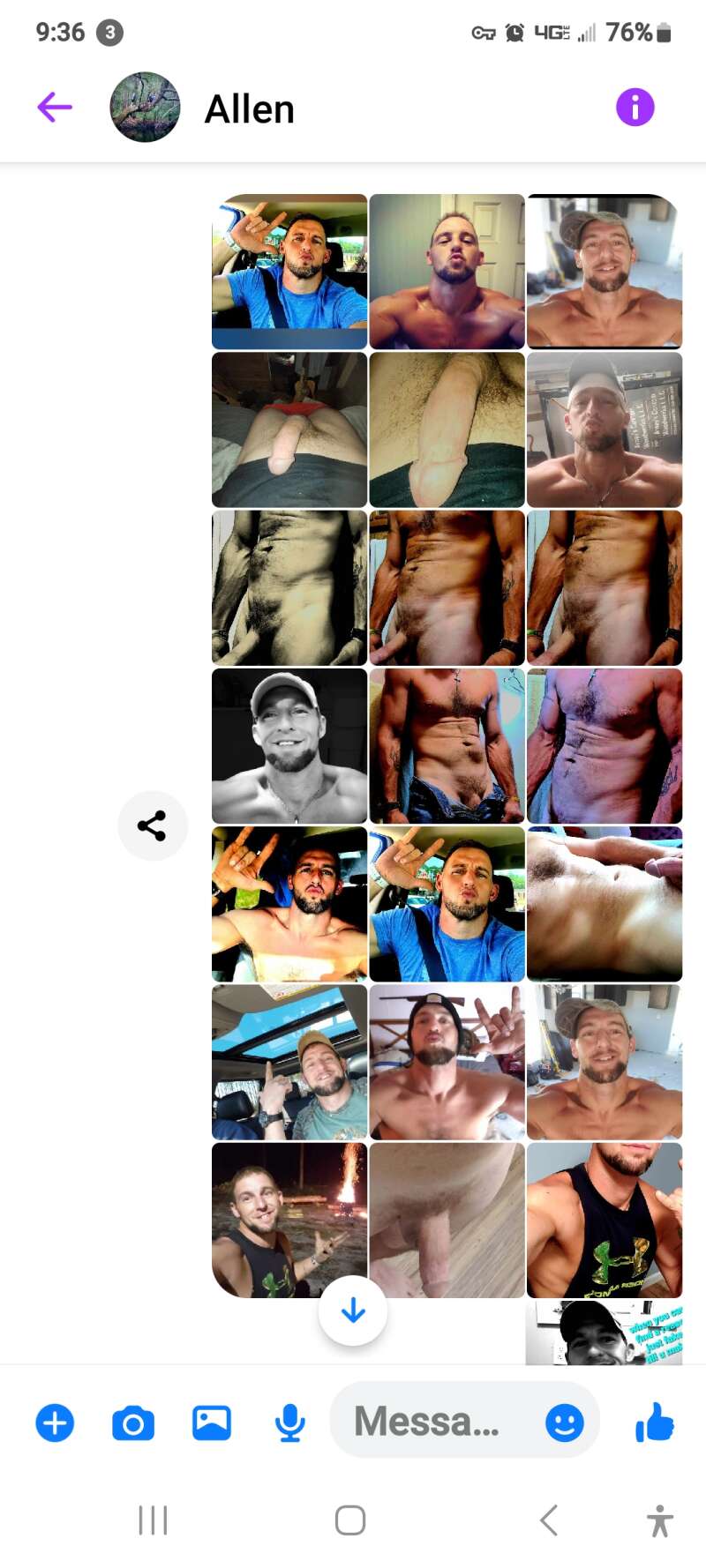Send a thumbs-up like
706x1568 pixels.
pos(654,1422)
